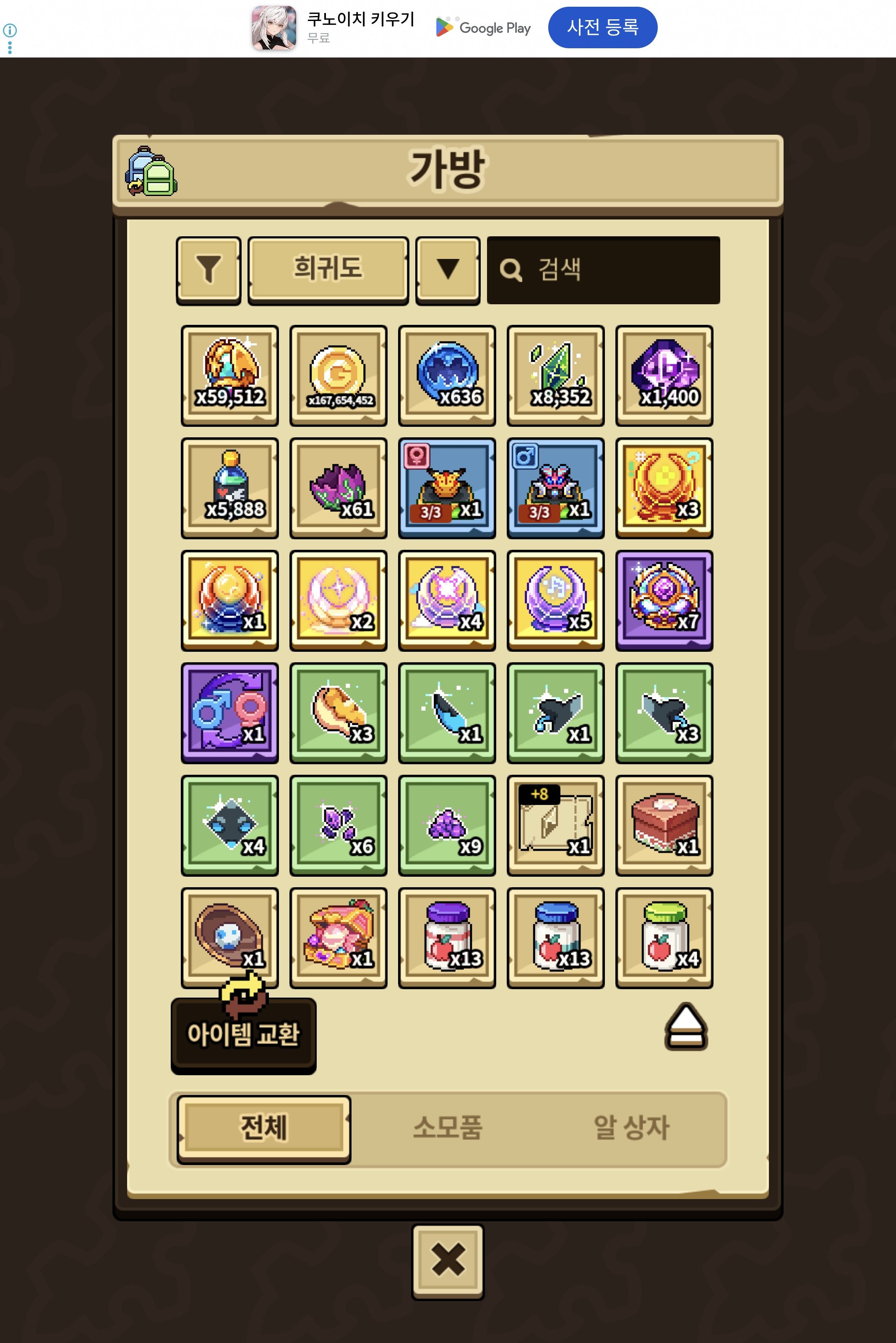Select the female 3/3 creature item
Viewport: 896px width, 1343px height.
pos(447,488)
